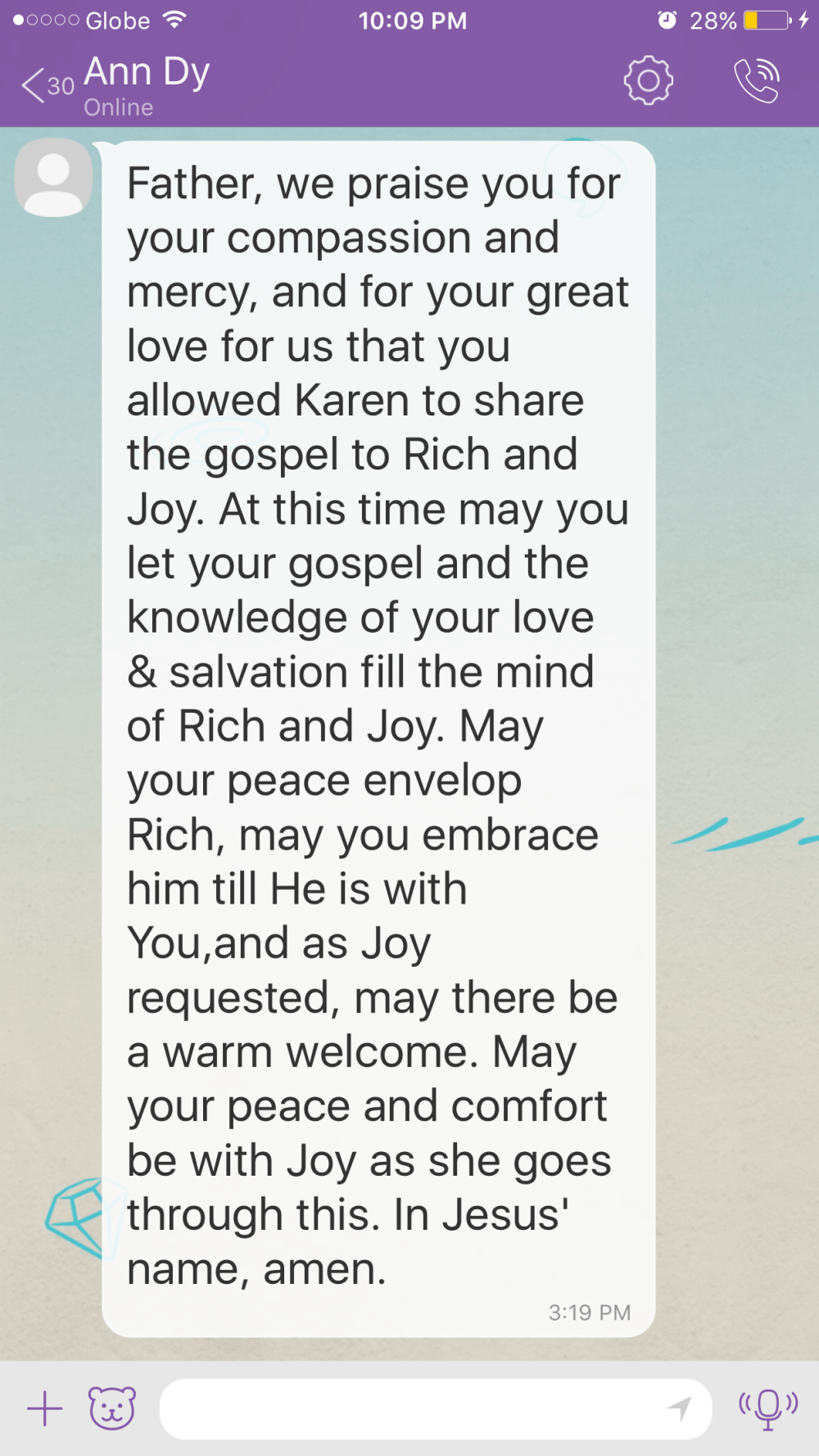Focus the message text field

(409, 1408)
